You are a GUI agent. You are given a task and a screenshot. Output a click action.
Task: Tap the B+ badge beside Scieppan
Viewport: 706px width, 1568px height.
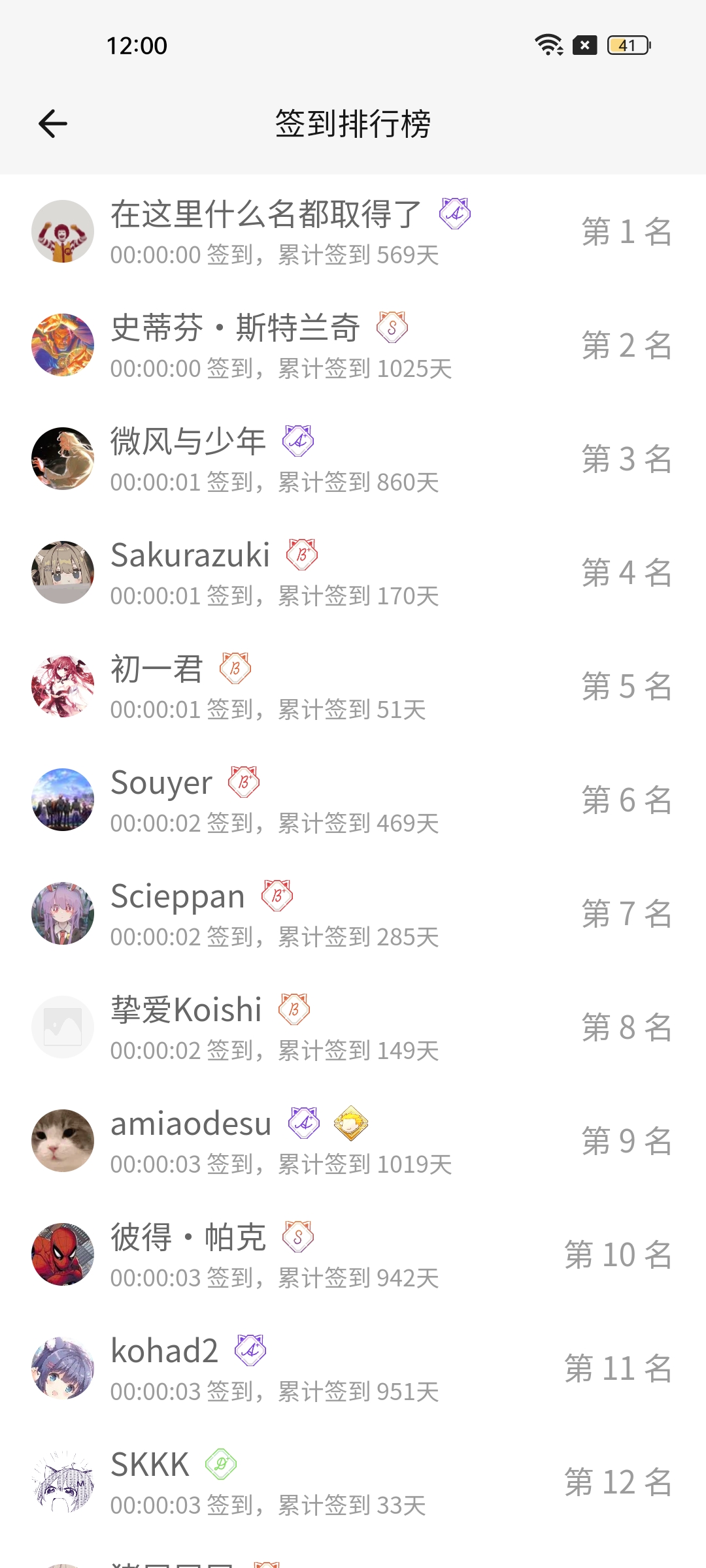[278, 896]
